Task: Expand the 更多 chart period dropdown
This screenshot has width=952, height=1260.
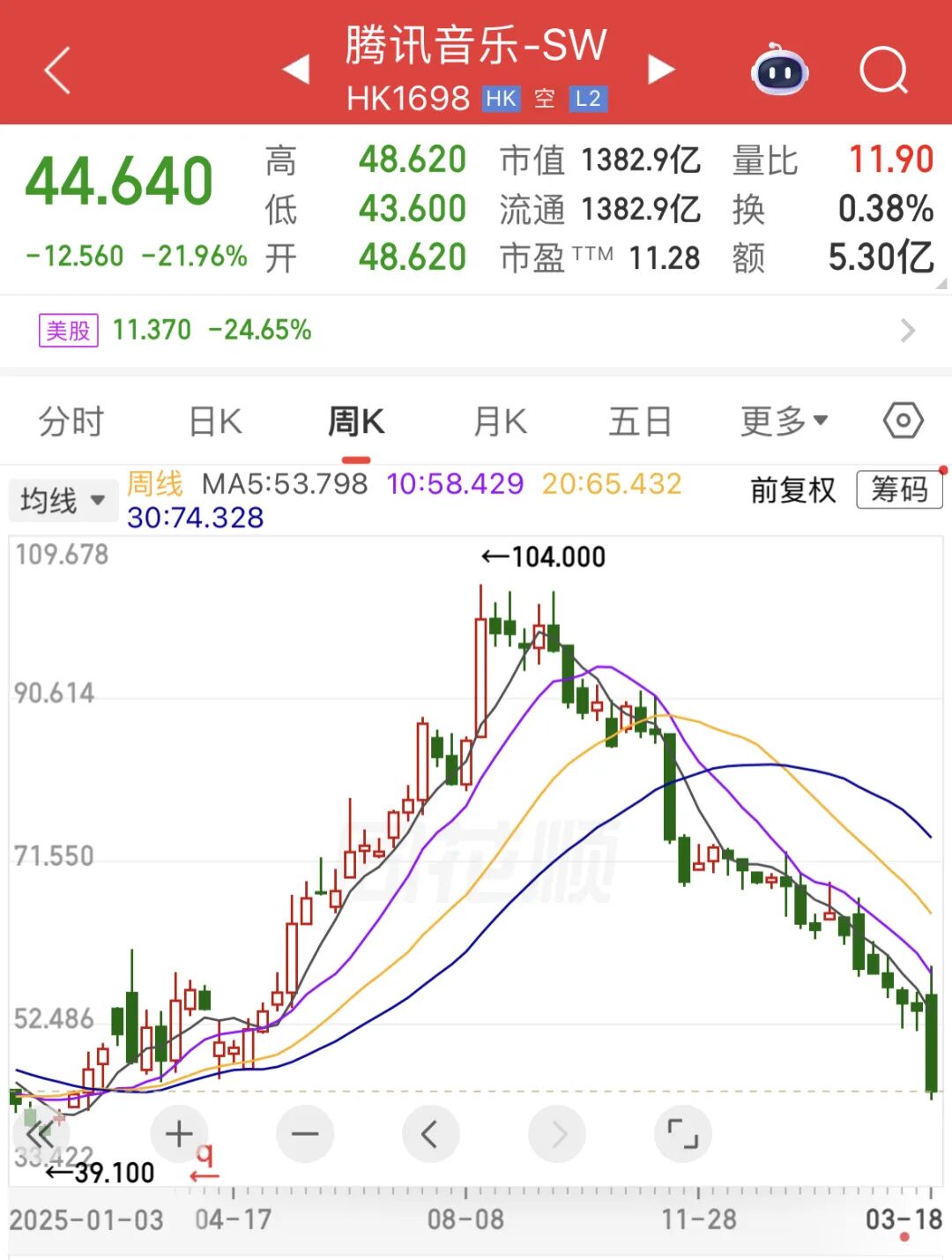Action: tap(784, 421)
